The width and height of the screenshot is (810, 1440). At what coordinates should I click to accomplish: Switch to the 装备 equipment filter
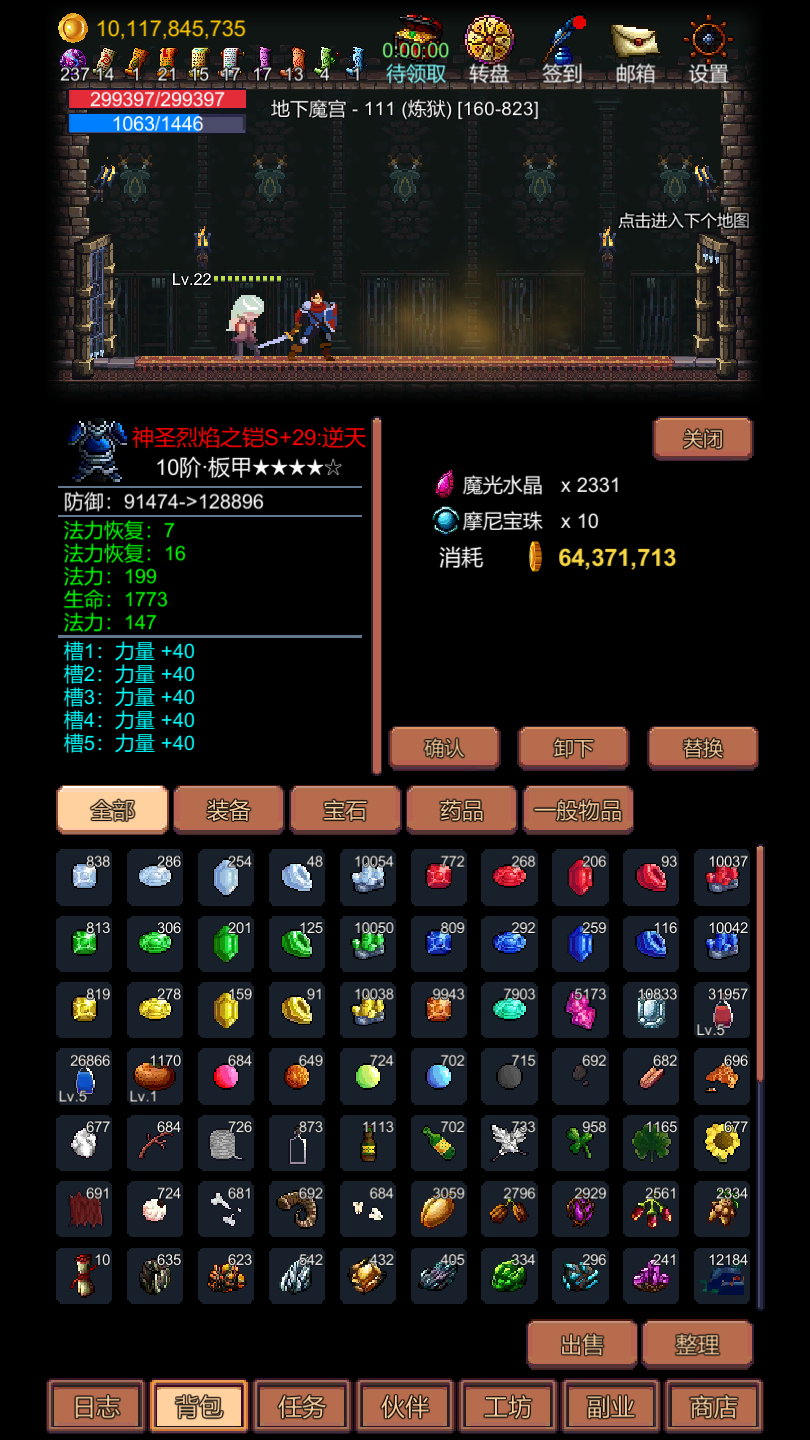point(228,810)
